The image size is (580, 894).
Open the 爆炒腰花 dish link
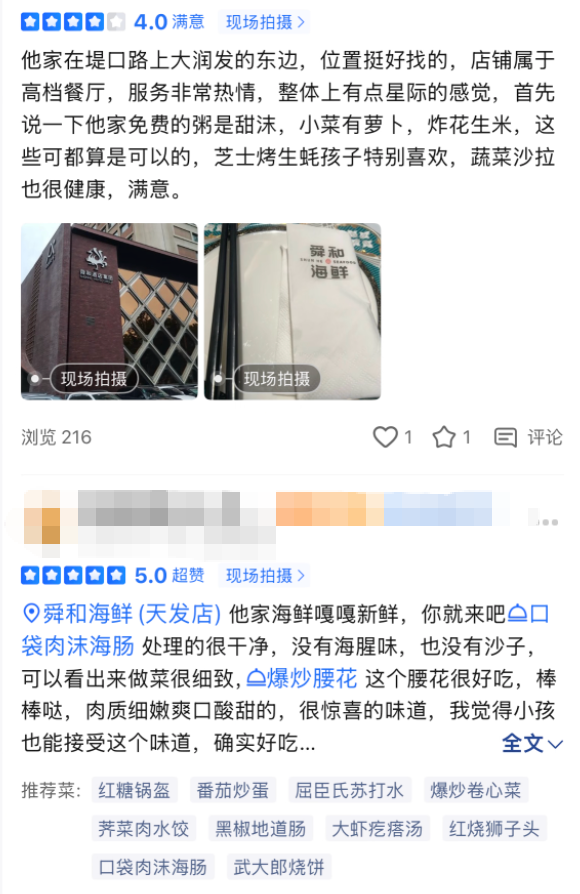coord(302,678)
